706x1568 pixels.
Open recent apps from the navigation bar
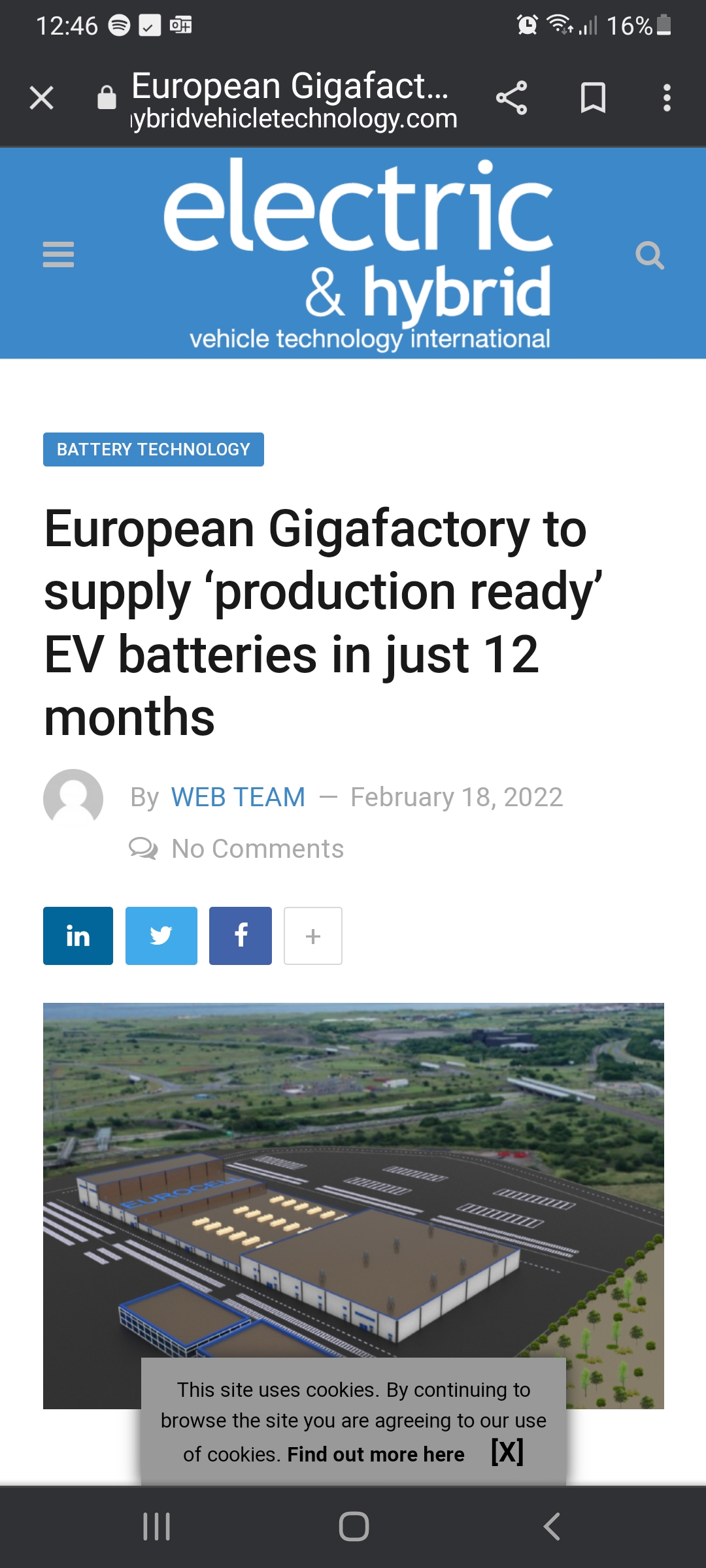click(x=157, y=1527)
